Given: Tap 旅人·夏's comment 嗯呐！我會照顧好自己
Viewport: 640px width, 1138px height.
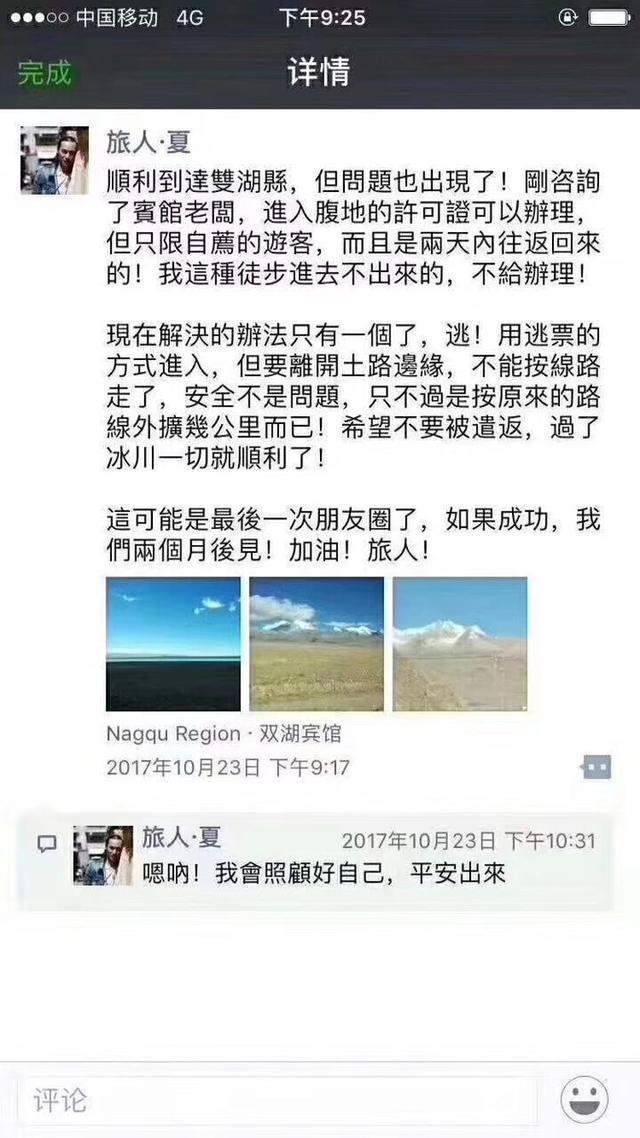Looking at the screenshot, I should point(324,873).
